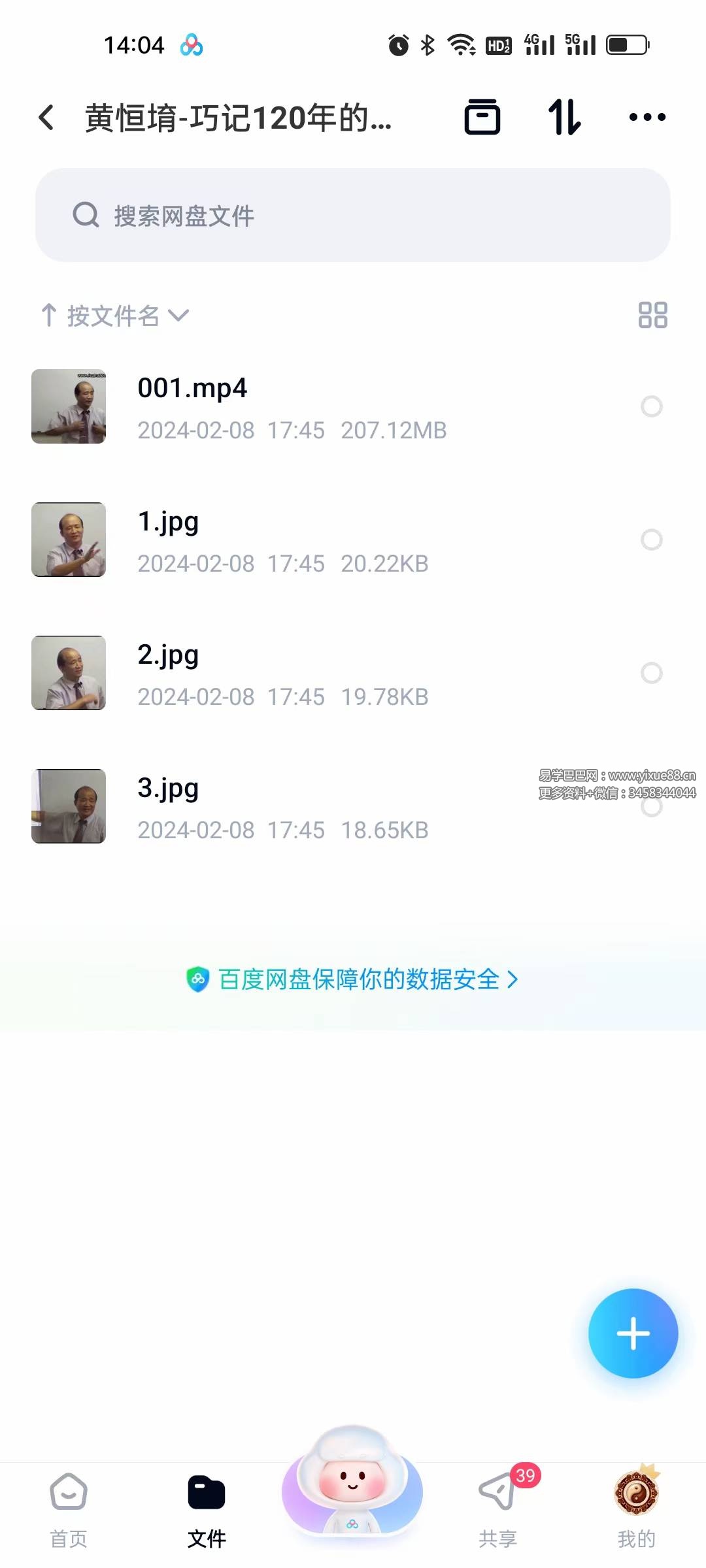
Task: Open the transfer list icon
Action: [x=563, y=116]
